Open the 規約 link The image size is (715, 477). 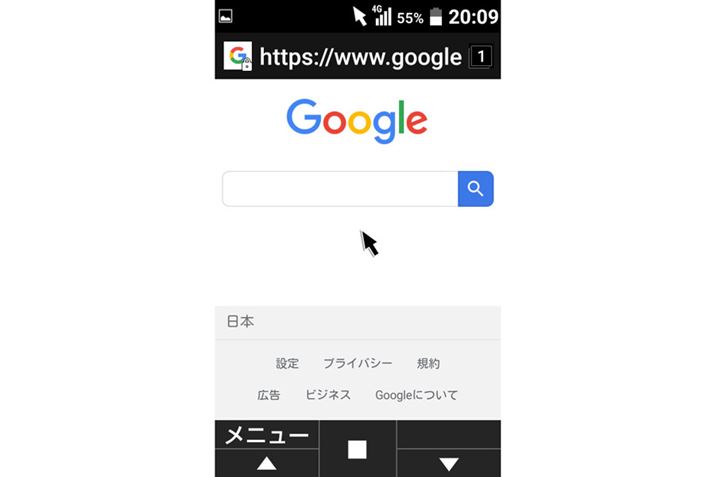click(428, 364)
